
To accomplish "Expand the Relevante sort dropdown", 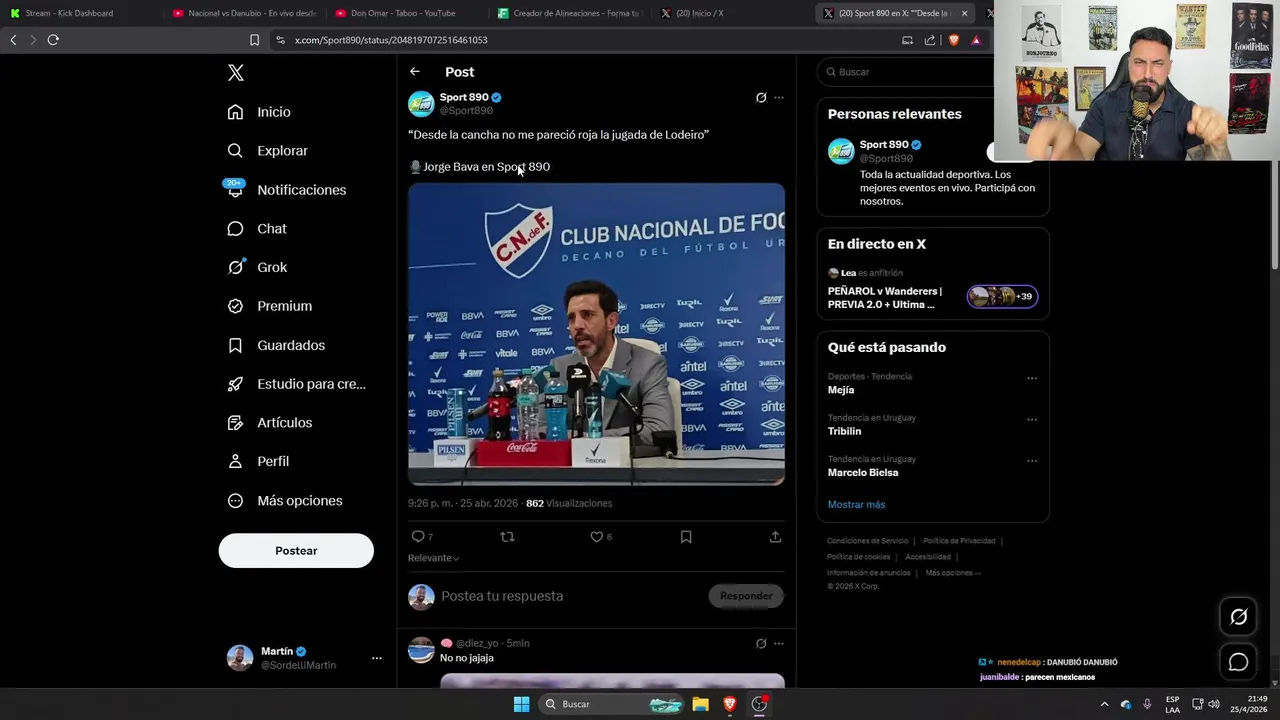I will 434,558.
